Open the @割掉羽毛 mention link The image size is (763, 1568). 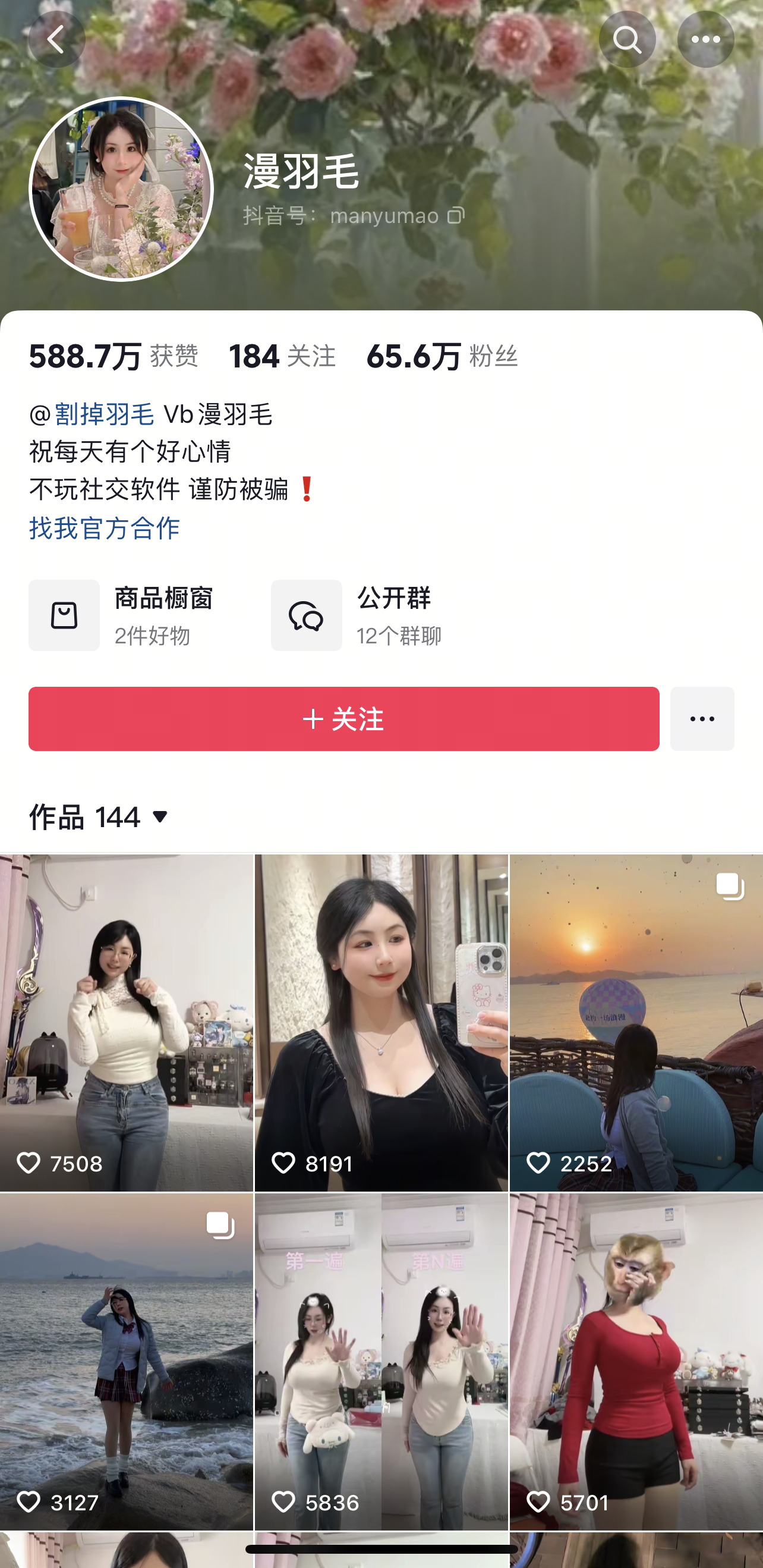click(x=104, y=414)
